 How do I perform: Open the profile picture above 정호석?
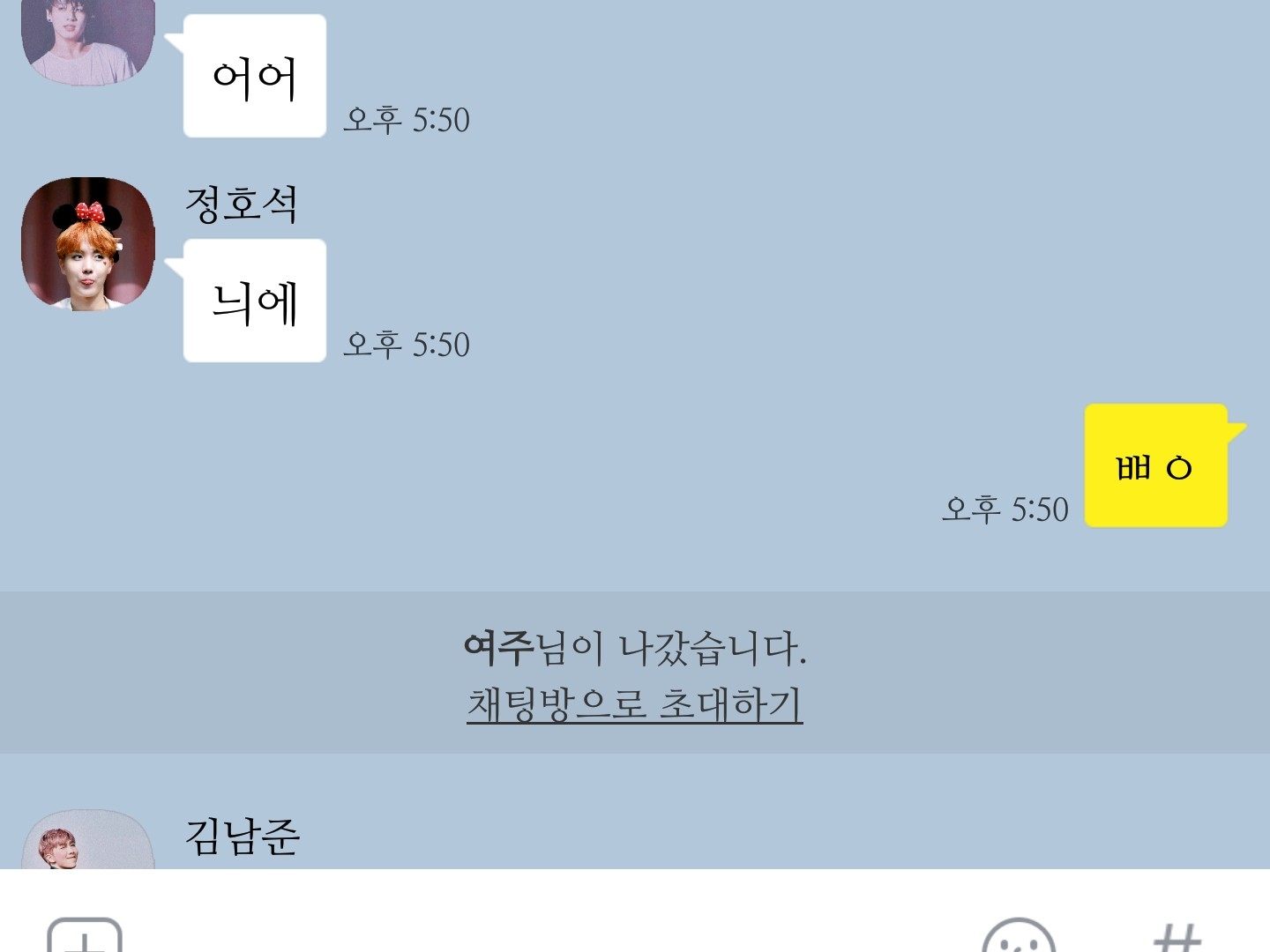[x=87, y=40]
